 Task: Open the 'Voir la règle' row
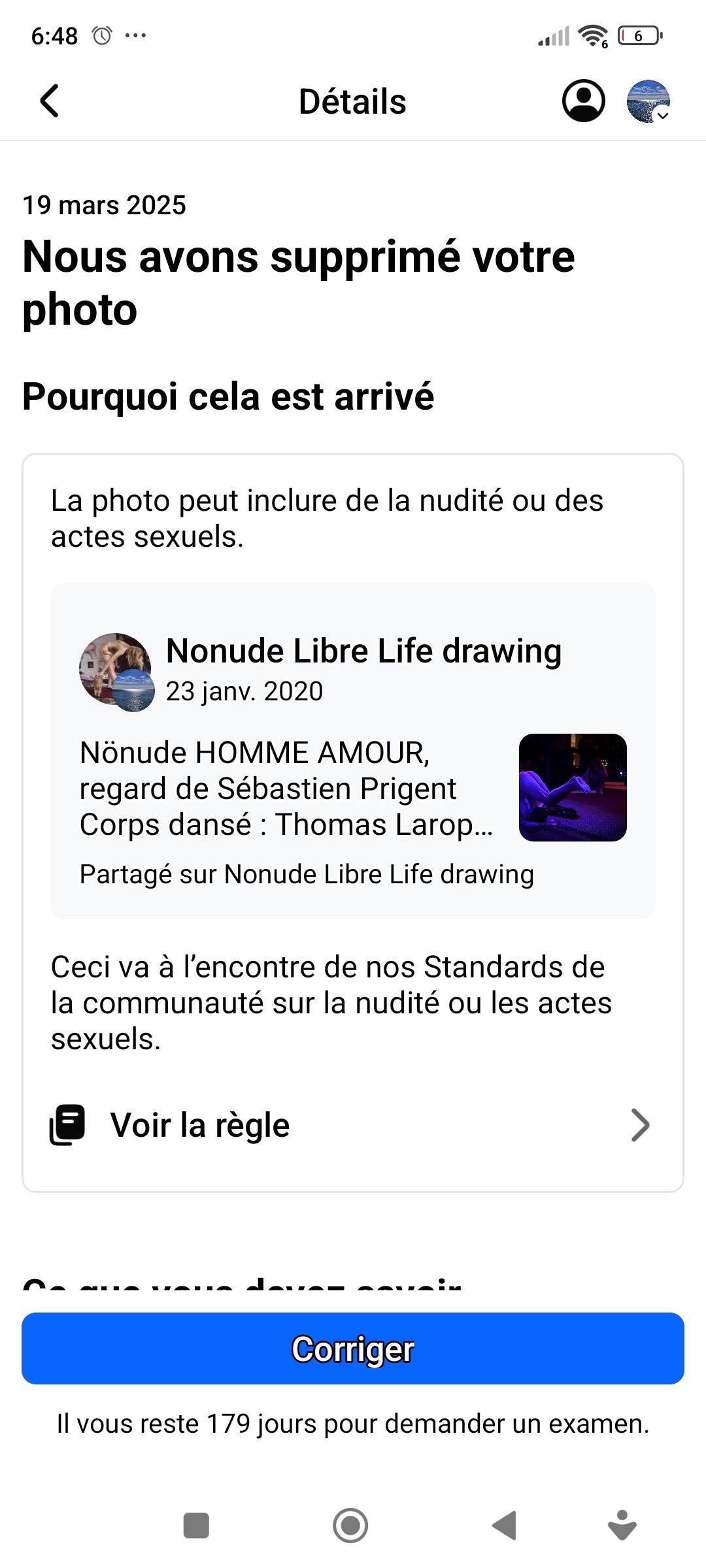353,1125
